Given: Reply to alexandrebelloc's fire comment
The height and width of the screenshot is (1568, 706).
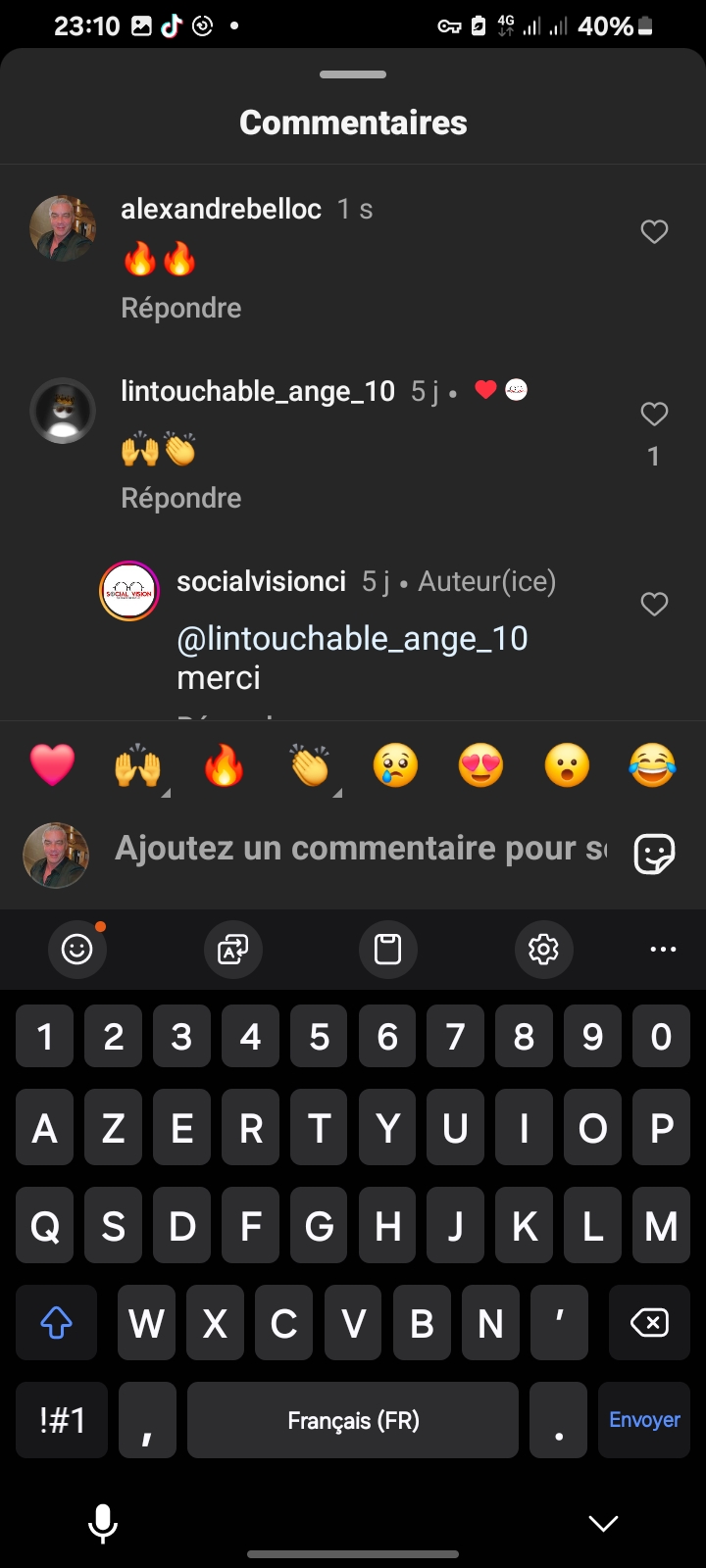Looking at the screenshot, I should click(x=180, y=308).
